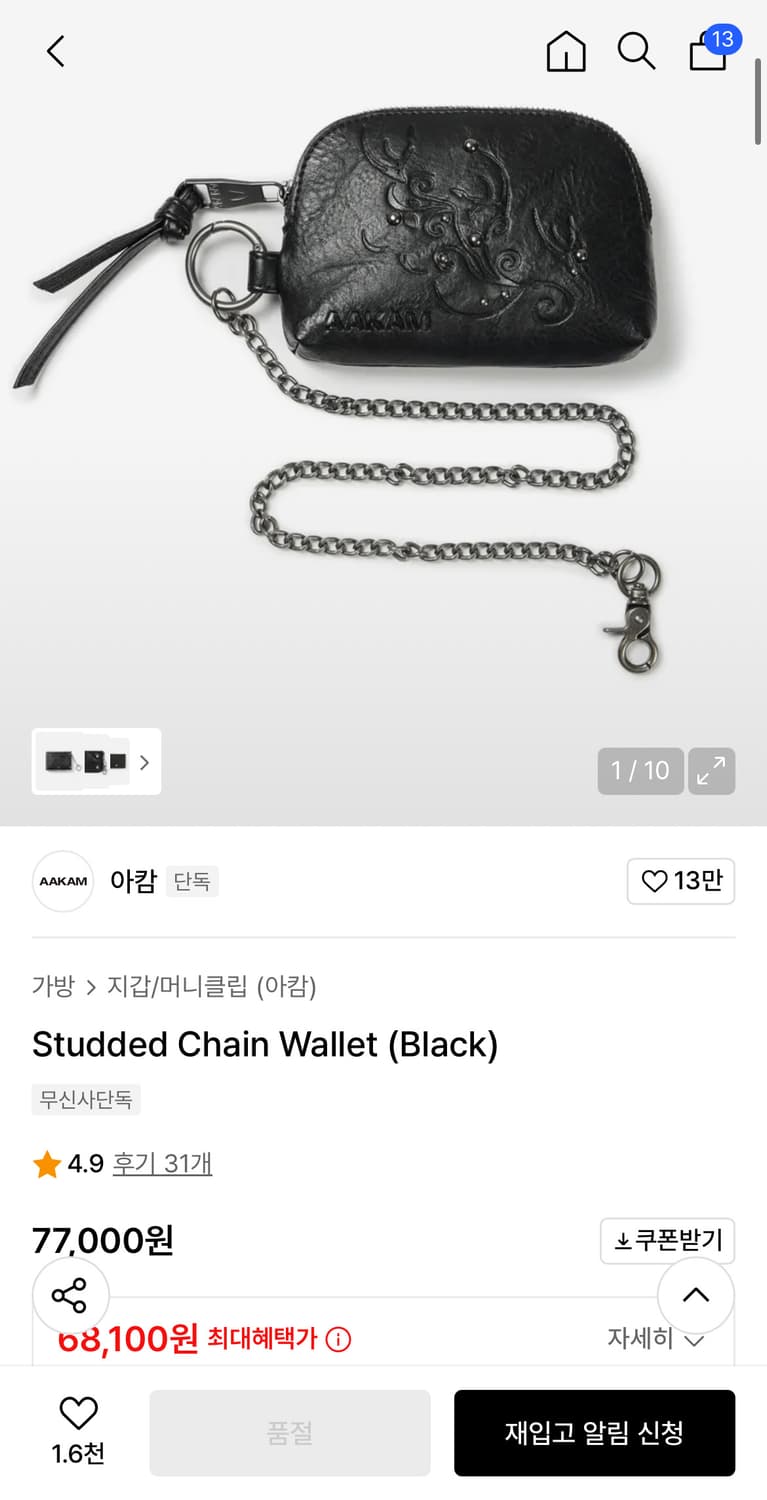
Task: Open the search function
Action: click(x=637, y=52)
